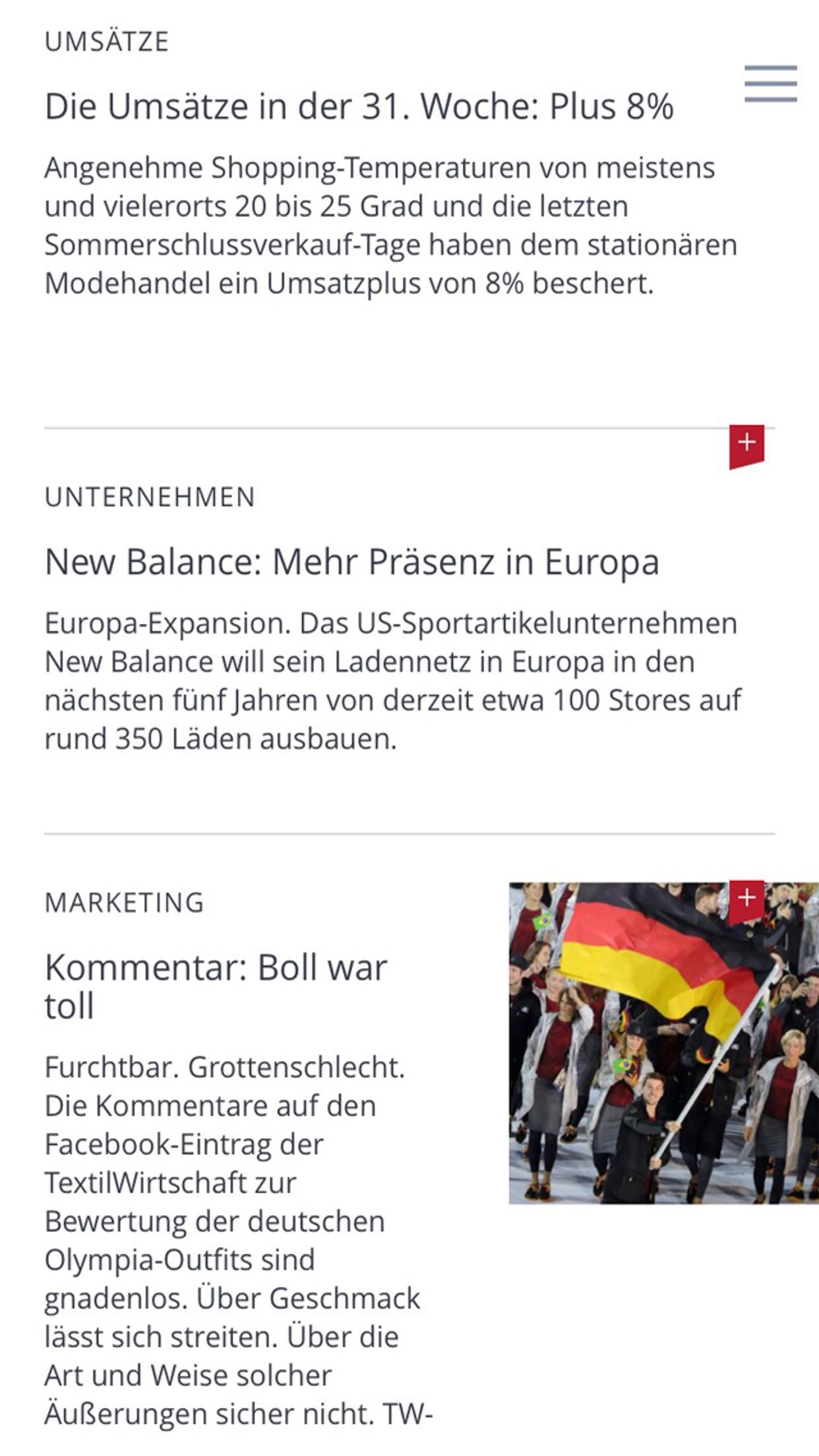This screenshot has height=1456, width=819.
Task: Open the Kommentar: Boll war toll article
Action: (216, 986)
